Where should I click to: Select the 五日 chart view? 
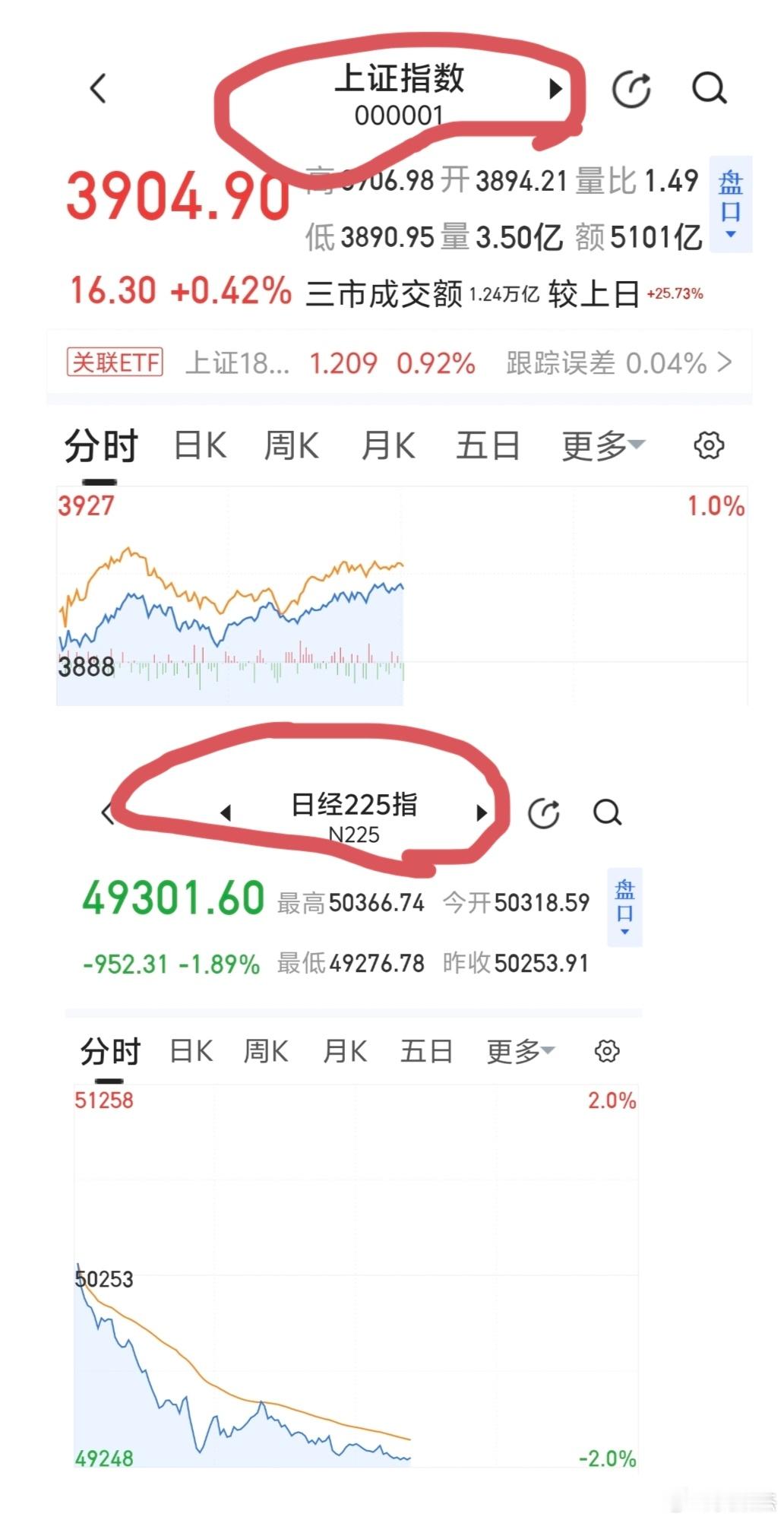point(486,445)
